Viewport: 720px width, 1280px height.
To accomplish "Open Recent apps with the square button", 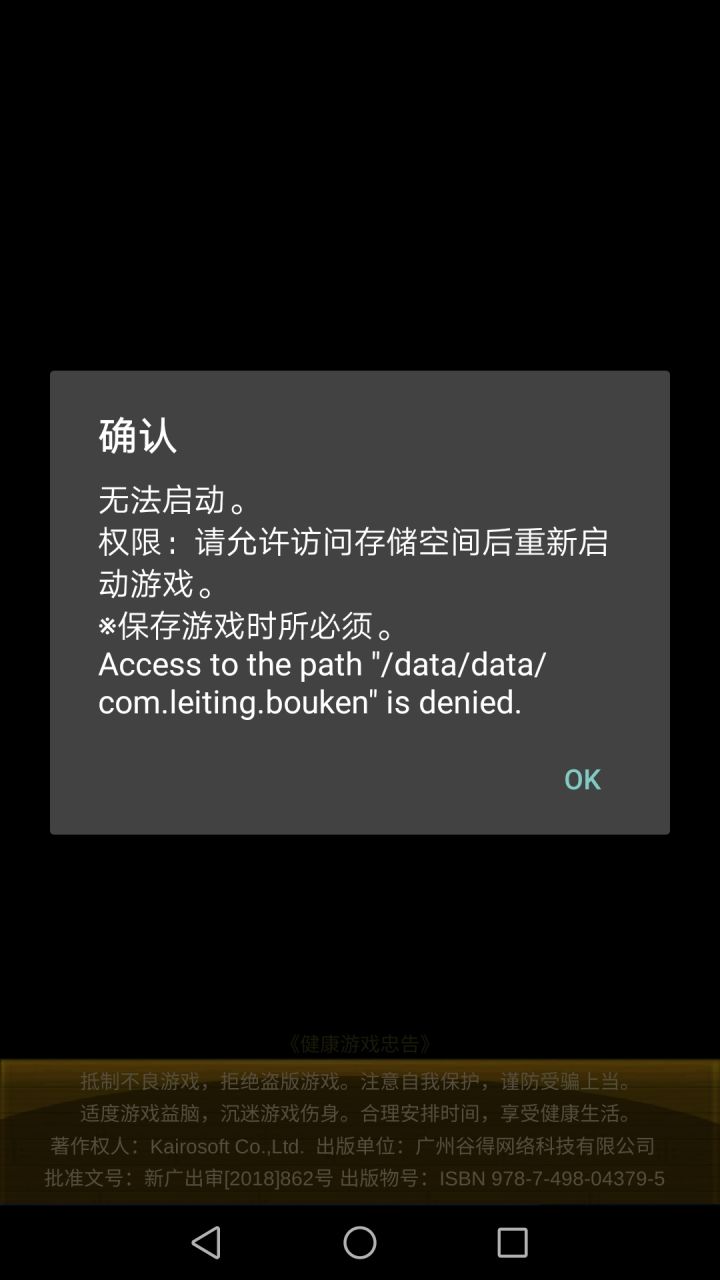I will coord(511,1243).
